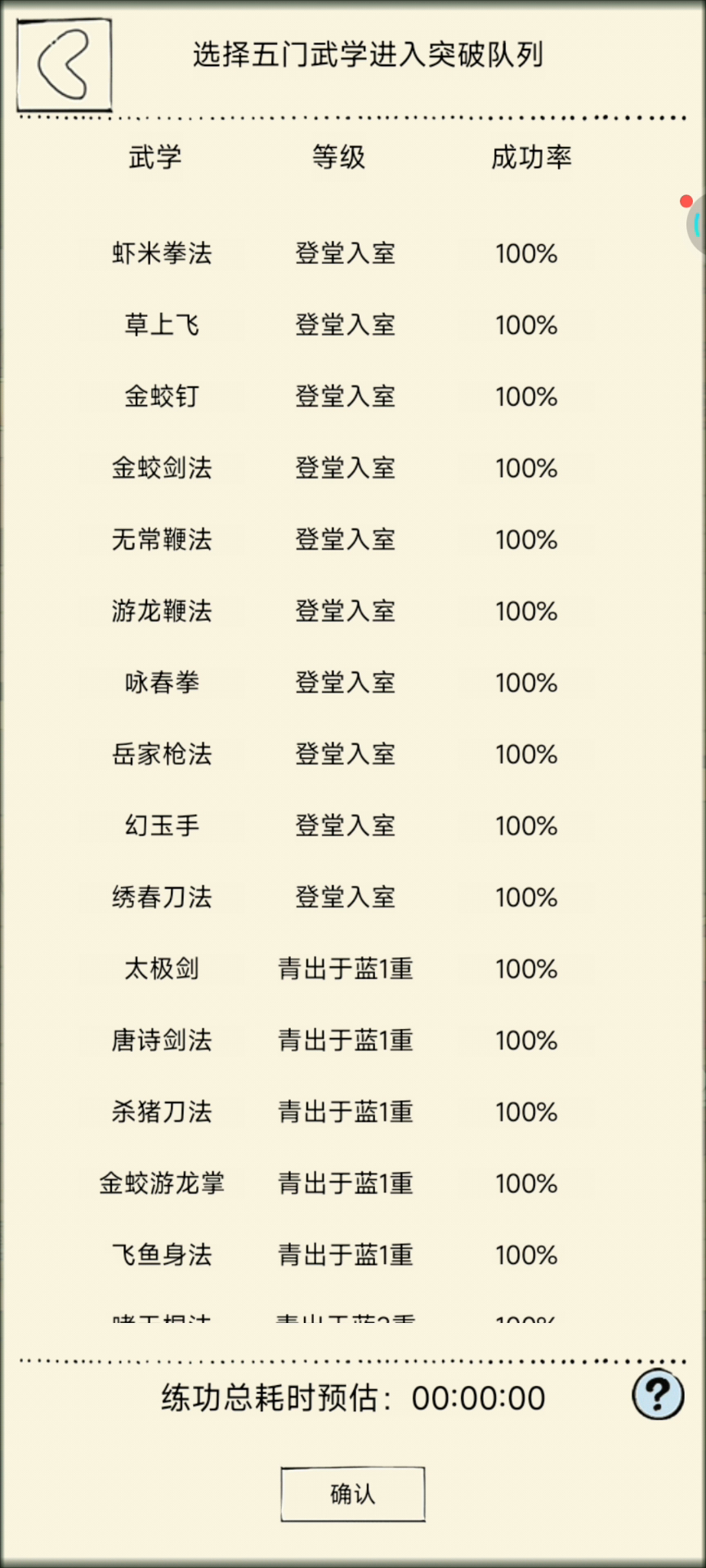Choose 金蛟游龙掌 from the list
Viewport: 706px width, 1568px height.
[x=335, y=1183]
